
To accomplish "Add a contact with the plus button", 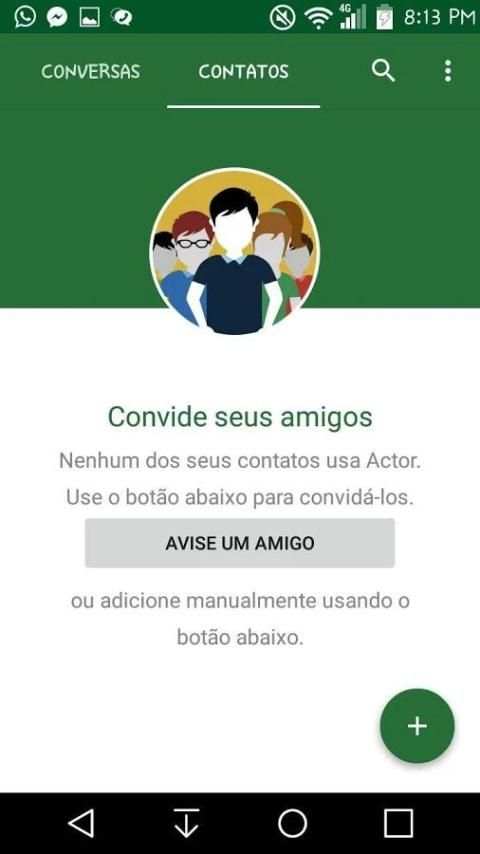I will click(417, 726).
